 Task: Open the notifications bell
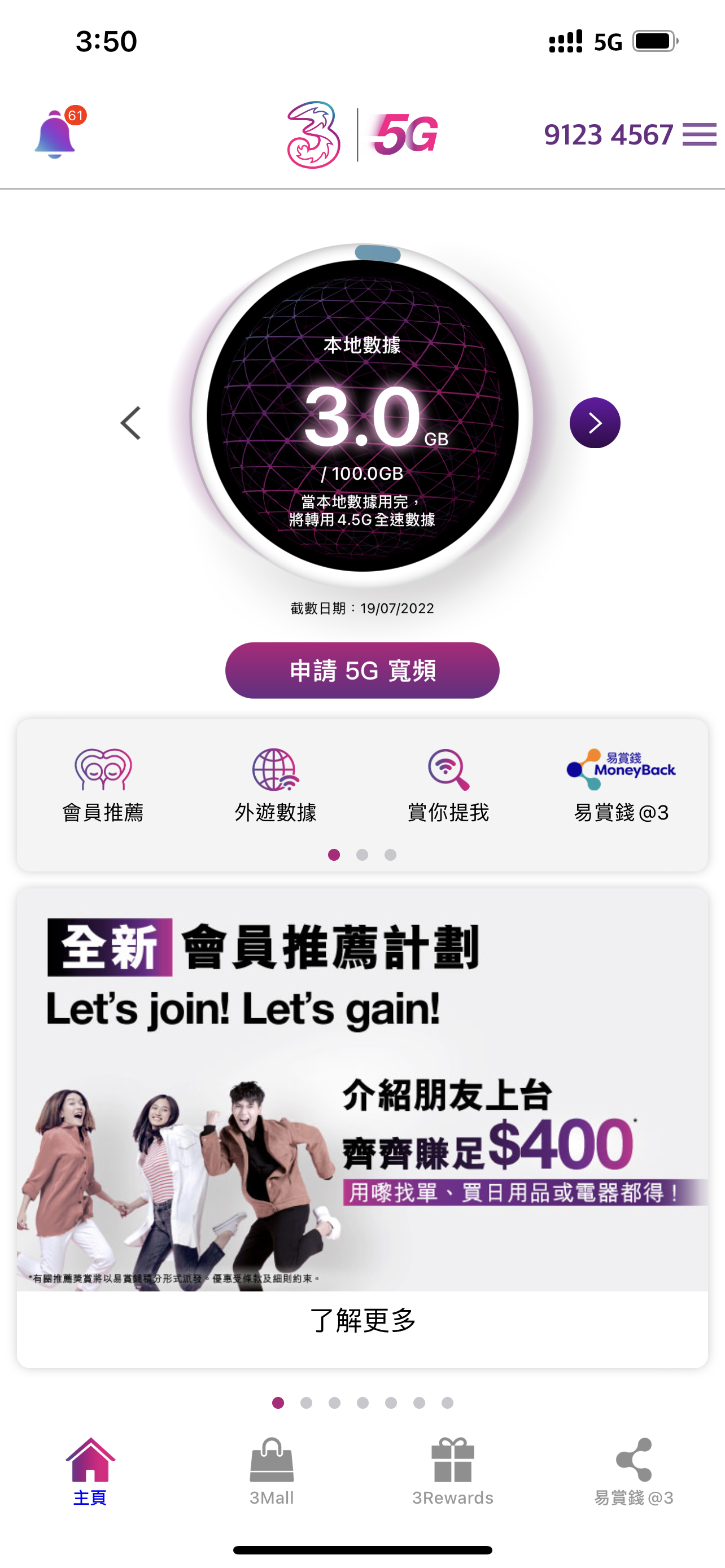tap(55, 134)
